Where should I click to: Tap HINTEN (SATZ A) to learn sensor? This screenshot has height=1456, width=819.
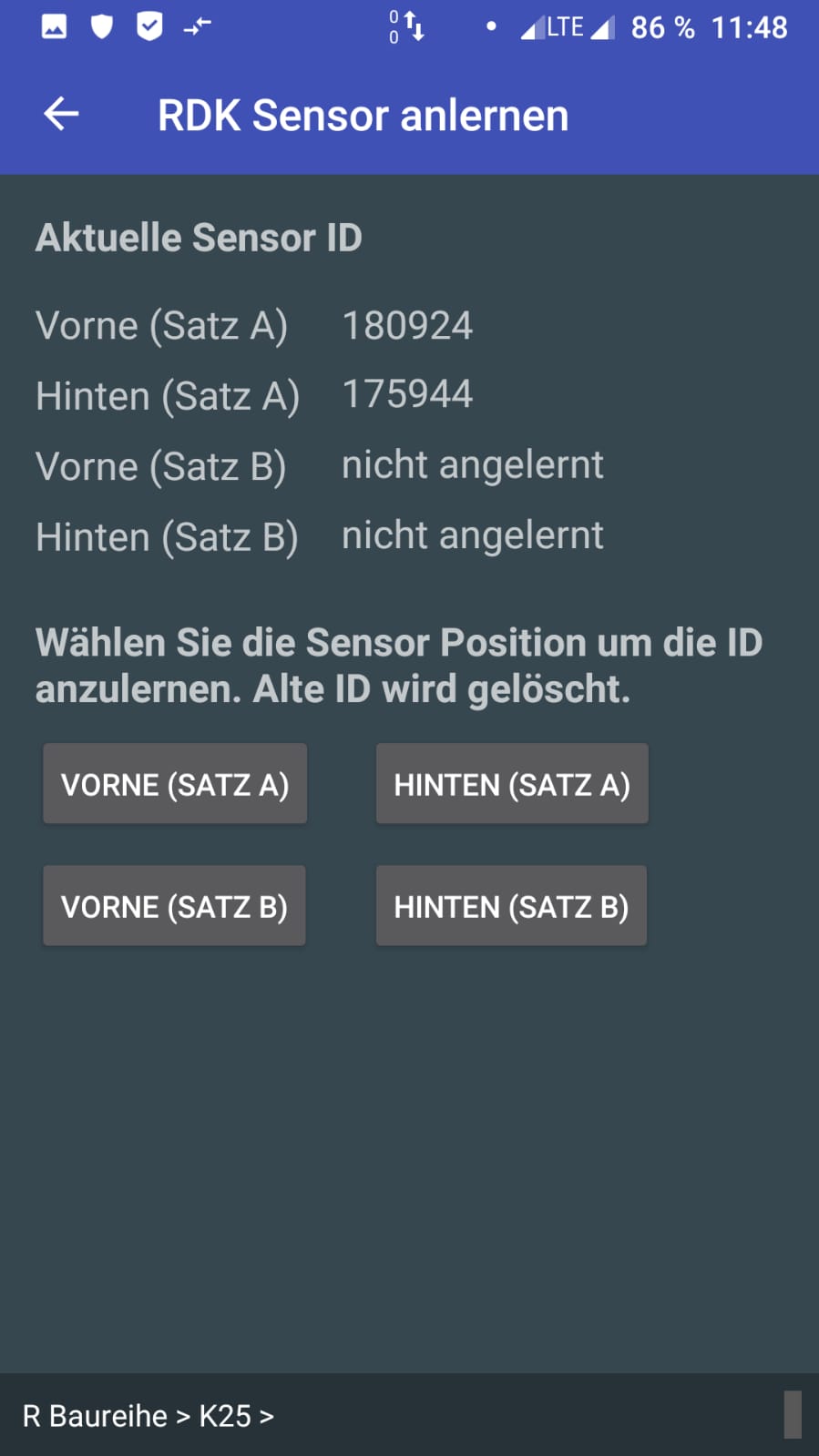click(x=512, y=784)
